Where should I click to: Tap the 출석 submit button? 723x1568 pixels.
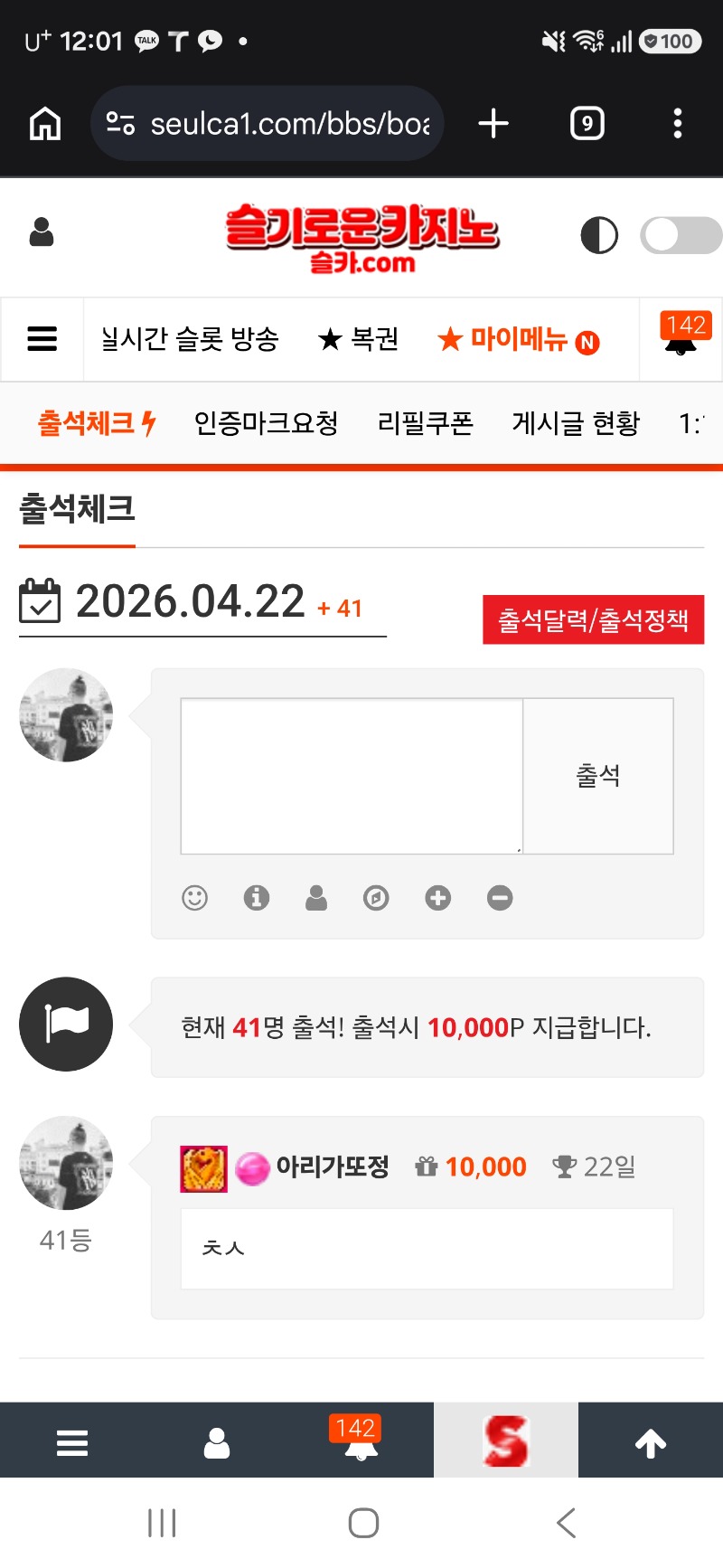(x=598, y=776)
